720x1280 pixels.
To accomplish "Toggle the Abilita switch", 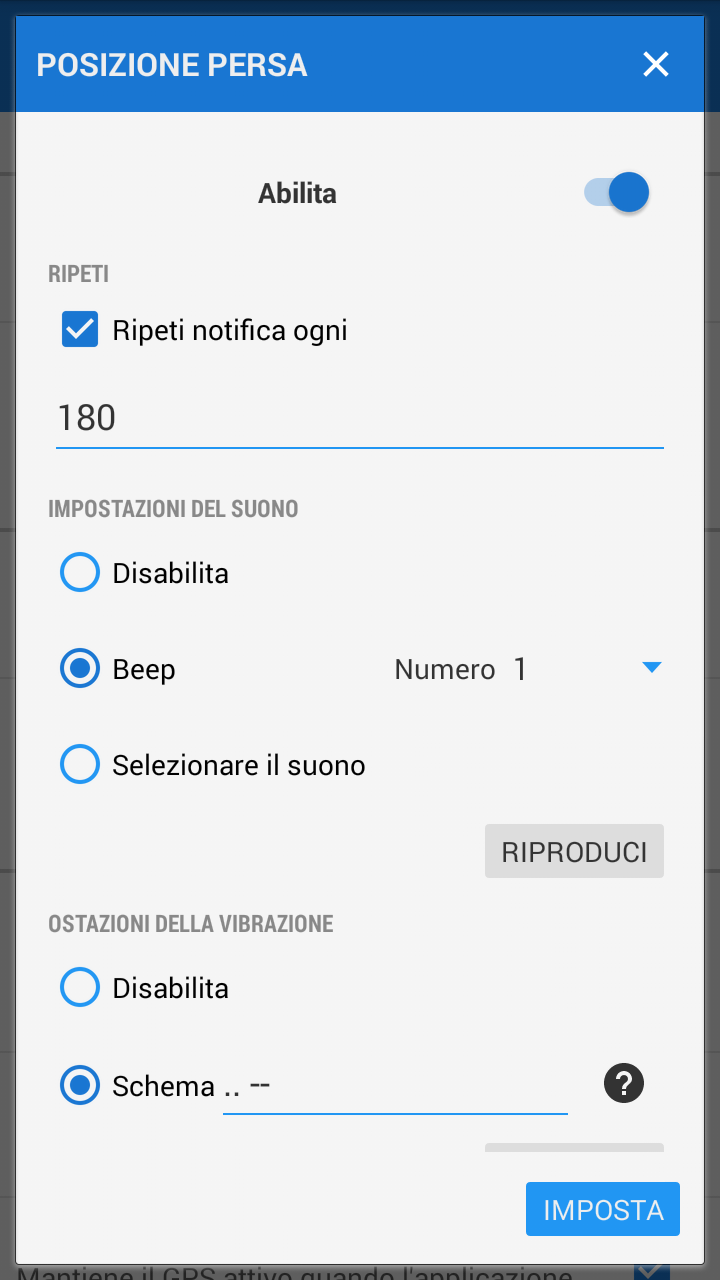I will [617, 192].
